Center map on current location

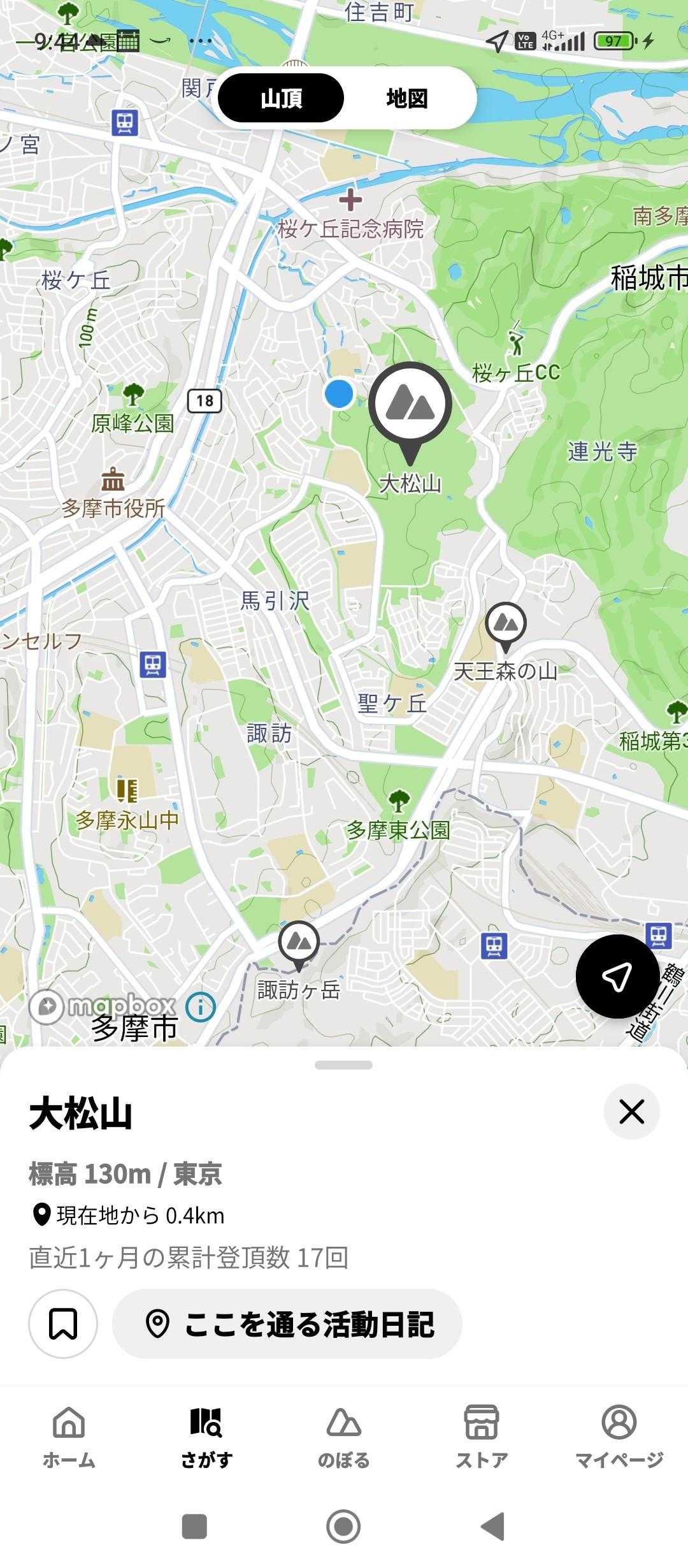tap(617, 976)
